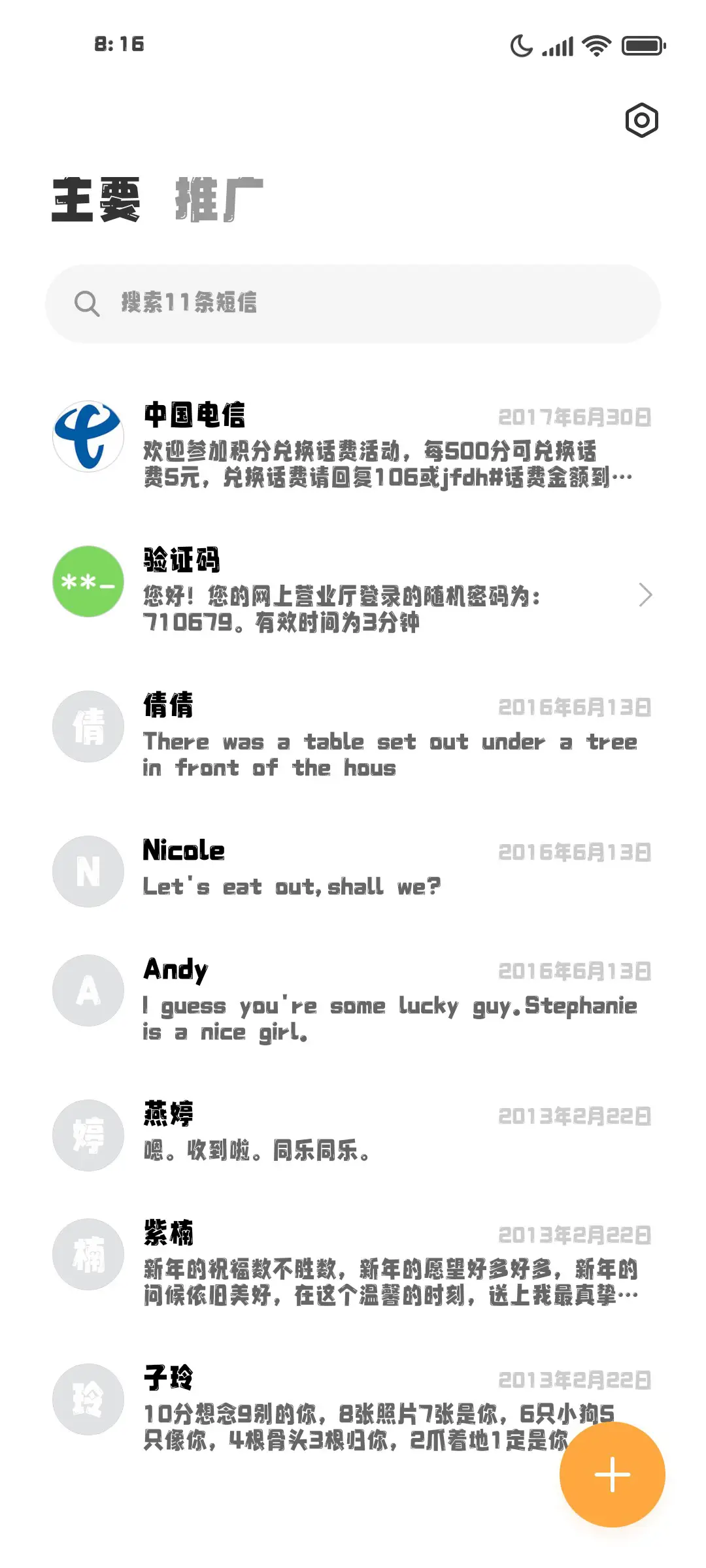This screenshot has height=1568, width=706.
Task: Tap the Wi-Fi status bar icon
Action: tap(596, 44)
